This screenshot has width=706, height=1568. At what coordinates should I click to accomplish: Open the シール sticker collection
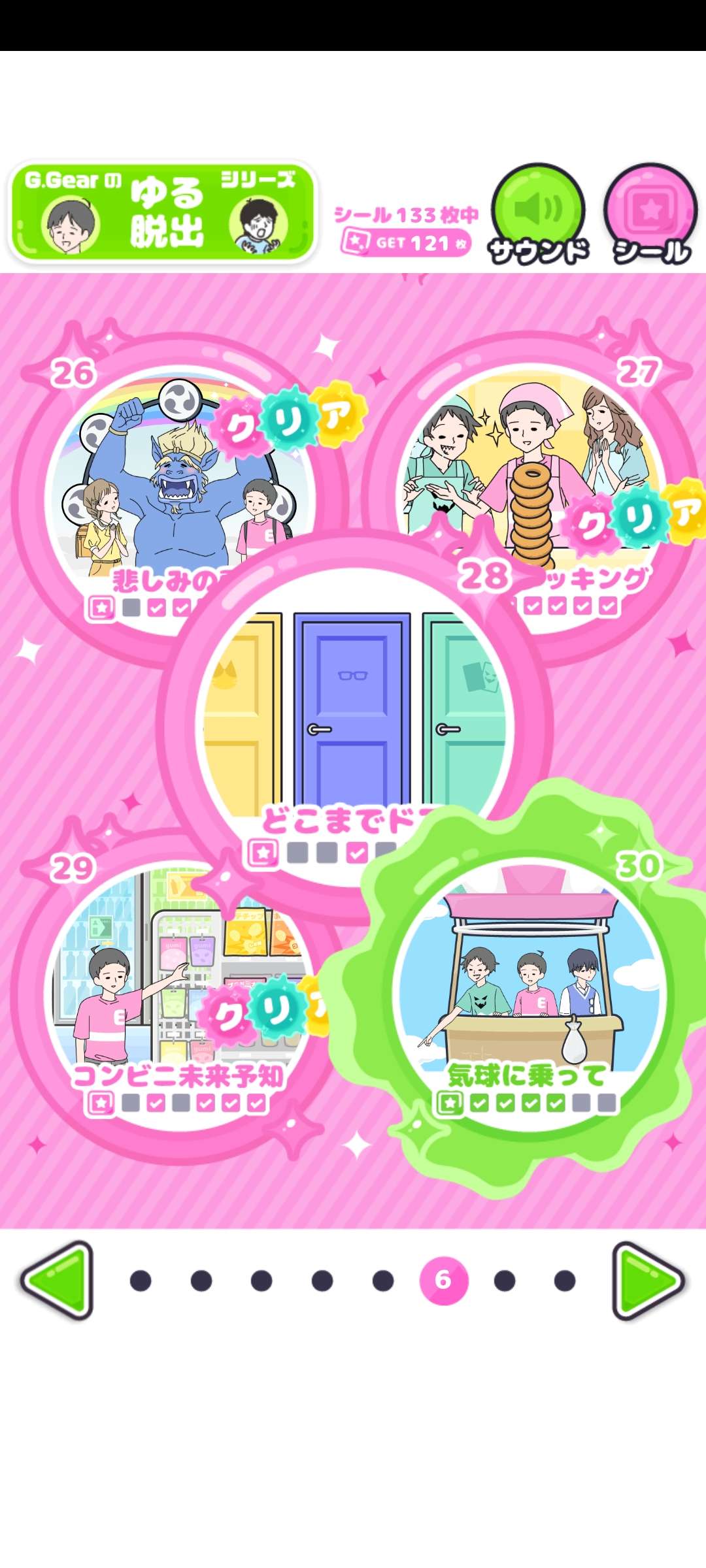tap(651, 211)
